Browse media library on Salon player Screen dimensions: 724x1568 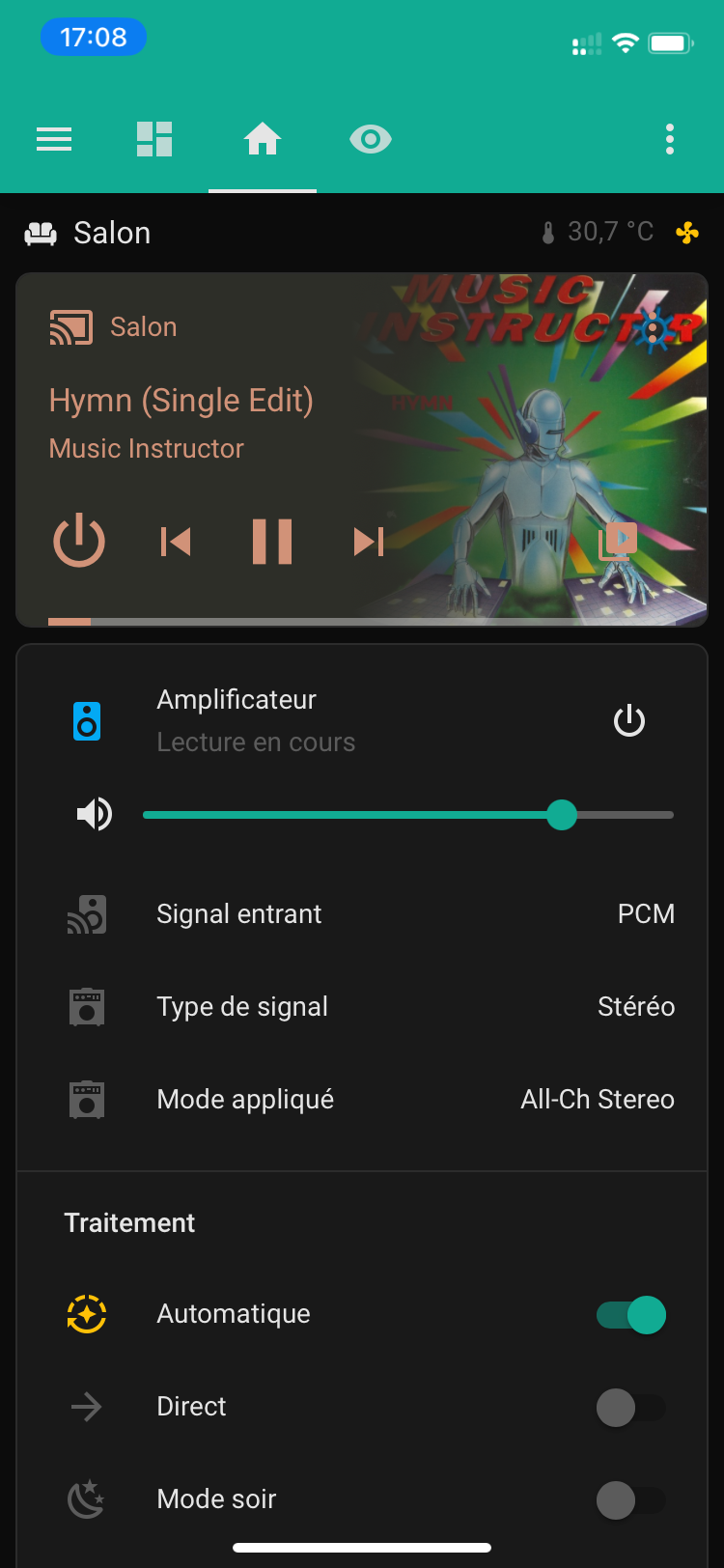coord(618,541)
